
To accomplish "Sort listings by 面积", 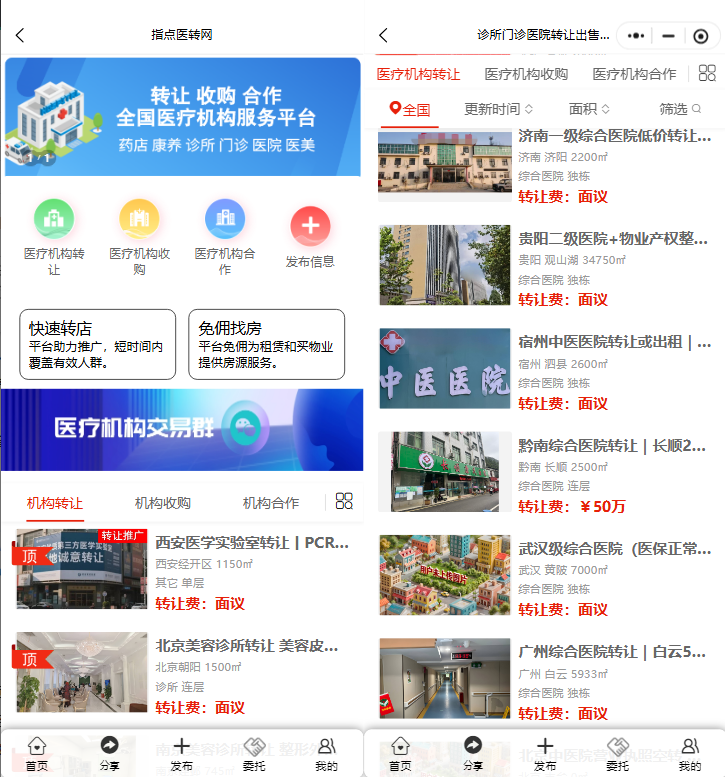I will [x=589, y=109].
